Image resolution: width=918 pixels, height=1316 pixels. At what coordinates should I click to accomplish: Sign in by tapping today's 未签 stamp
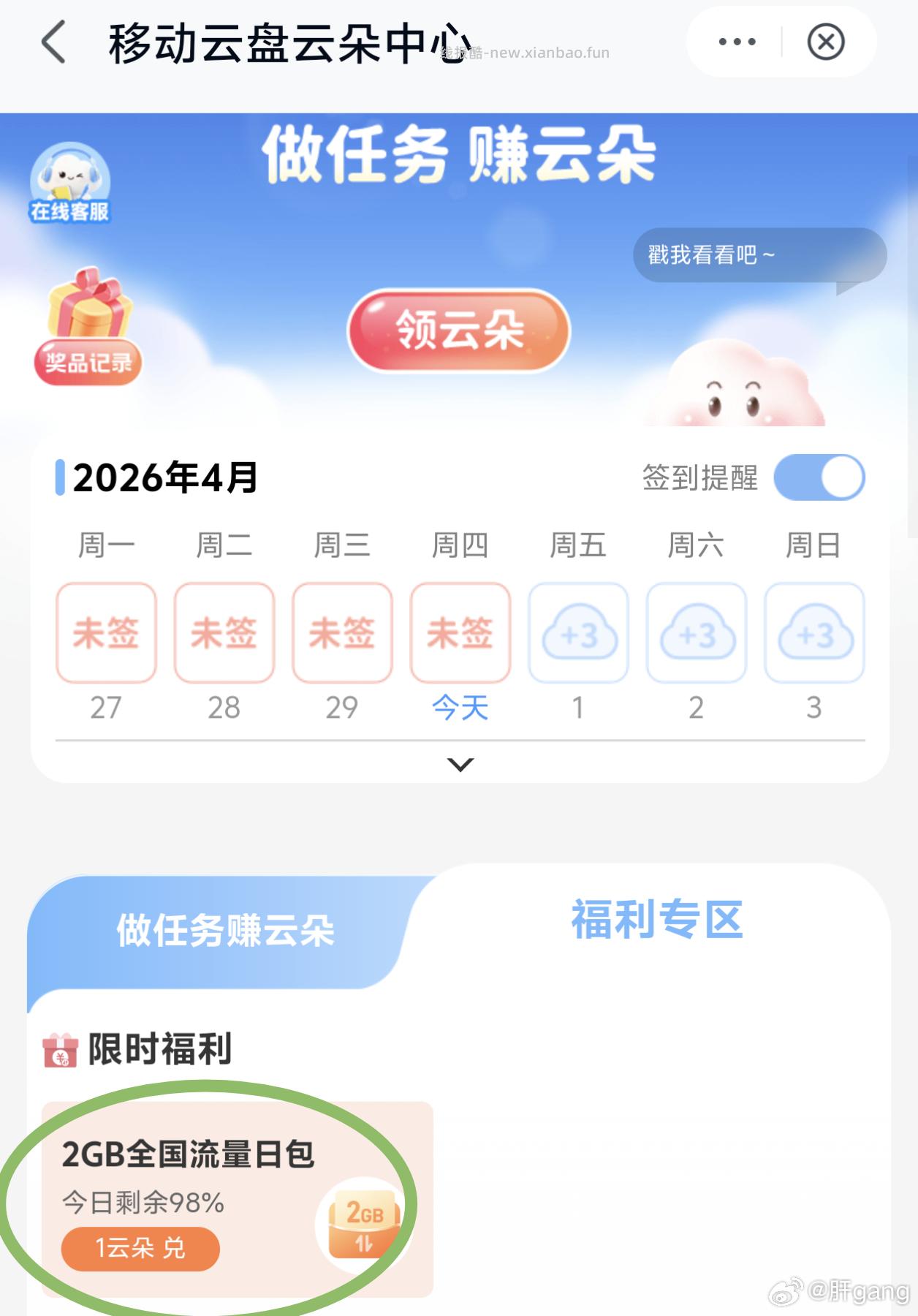pos(460,632)
